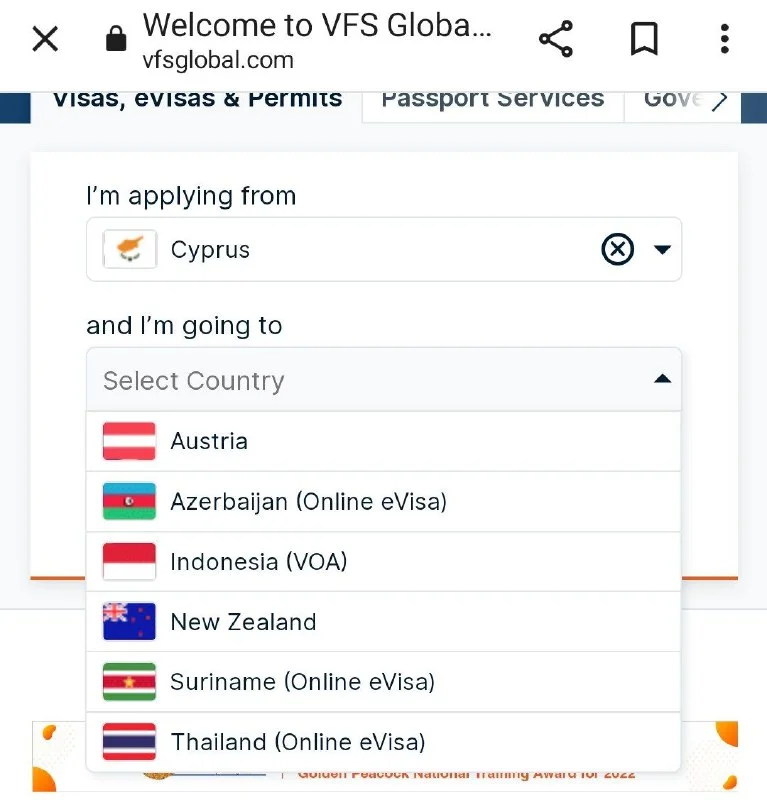Screen dimensions: 767x800
Task: Share this VFS Global page
Action: pos(555,39)
